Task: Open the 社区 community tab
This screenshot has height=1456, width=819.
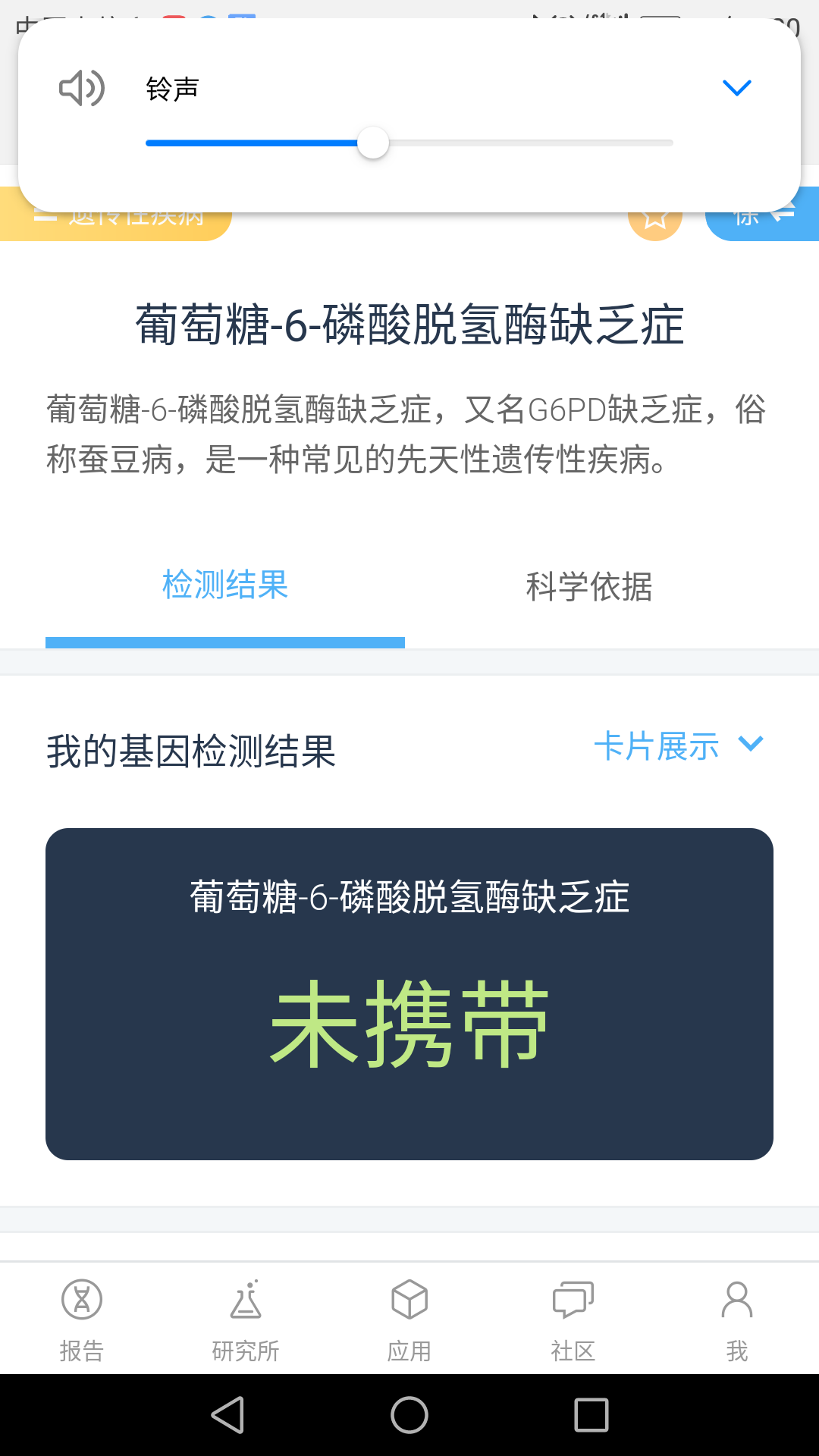Action: point(573,1318)
